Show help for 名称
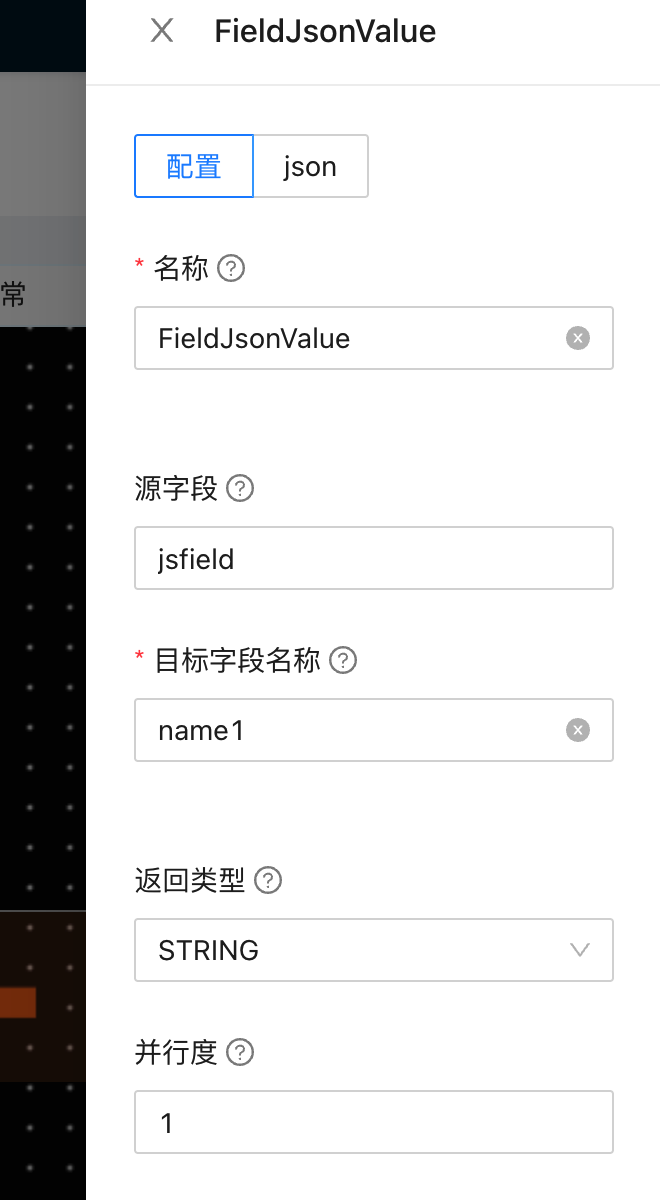The width and height of the screenshot is (660, 1200). pyautogui.click(x=231, y=268)
